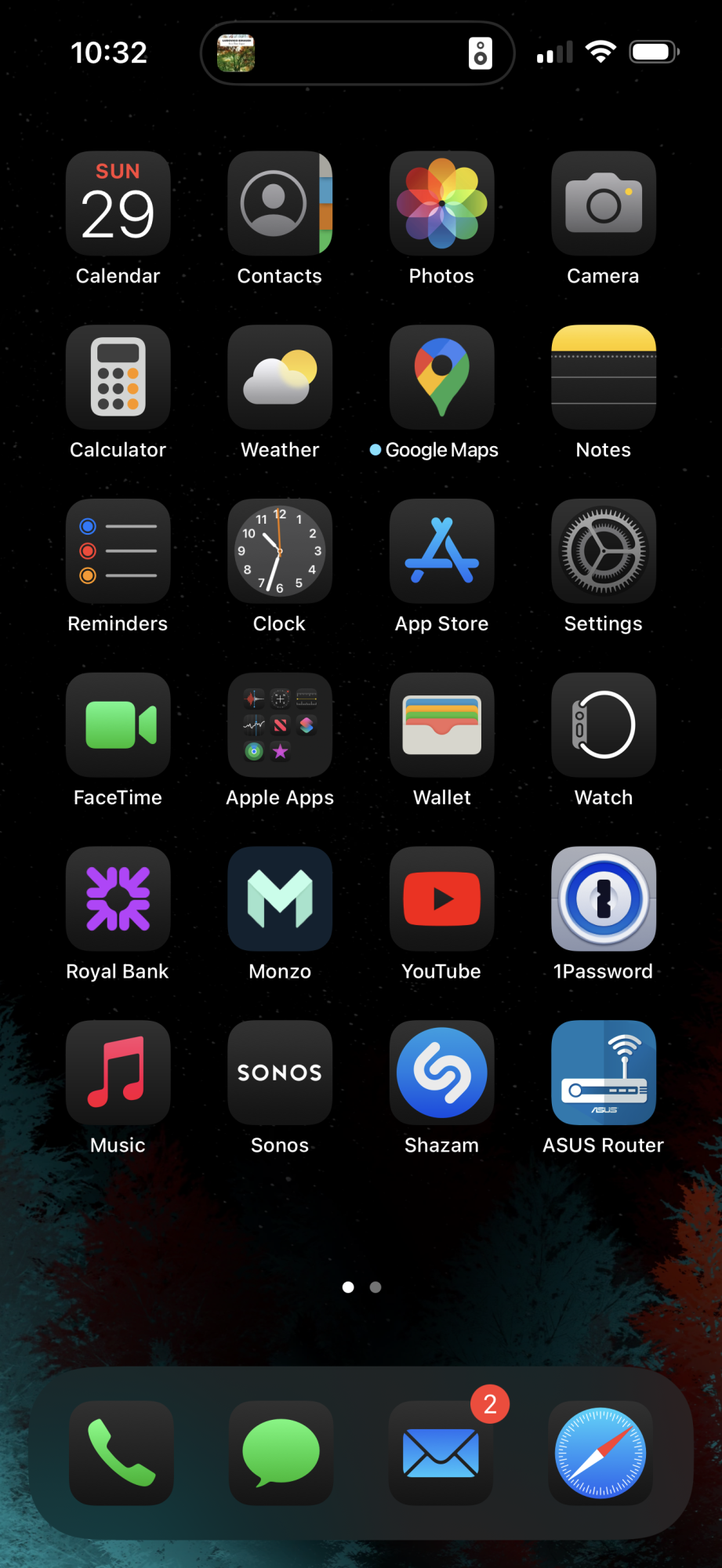Open the App Store
This screenshot has width=722, height=1568.
tap(441, 551)
